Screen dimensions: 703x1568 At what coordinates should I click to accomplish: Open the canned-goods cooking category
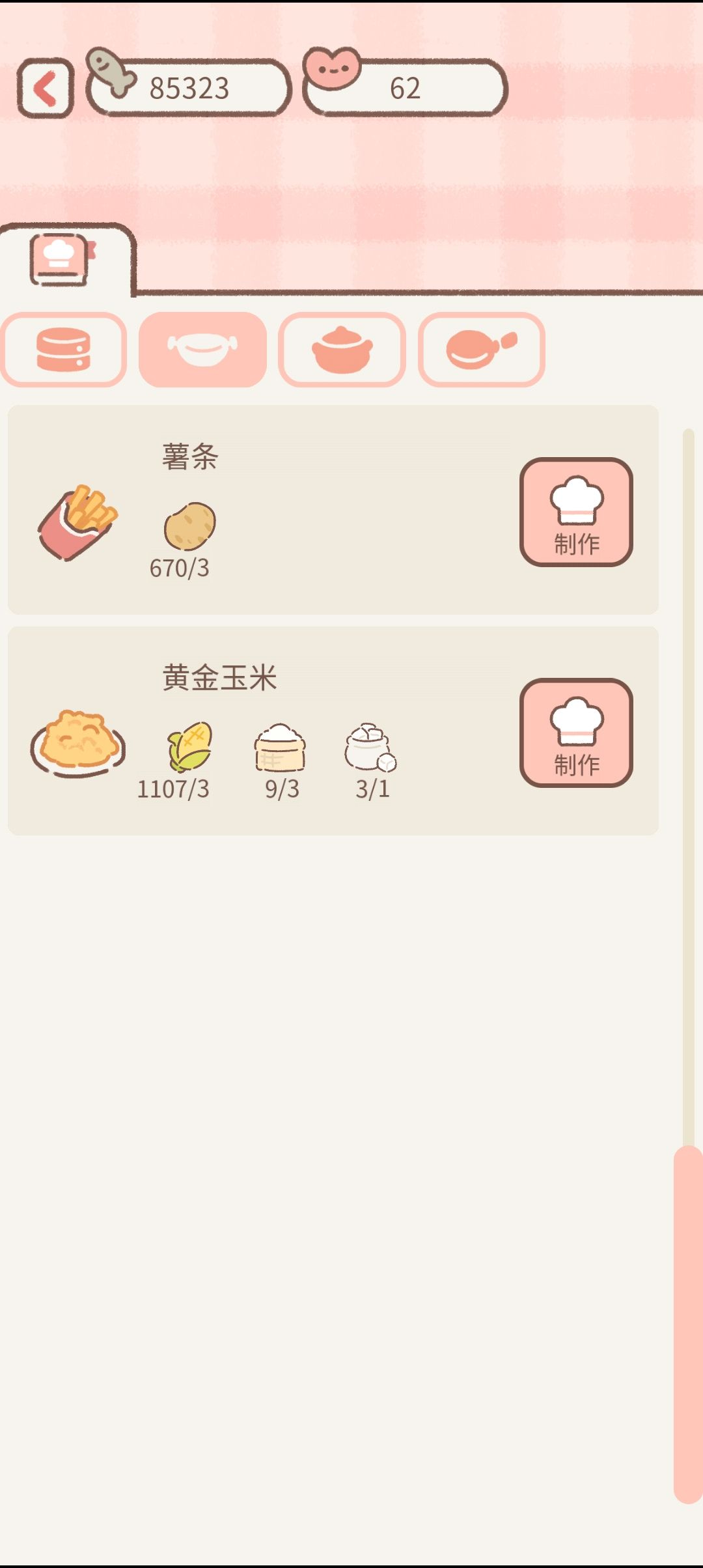tap(63, 349)
